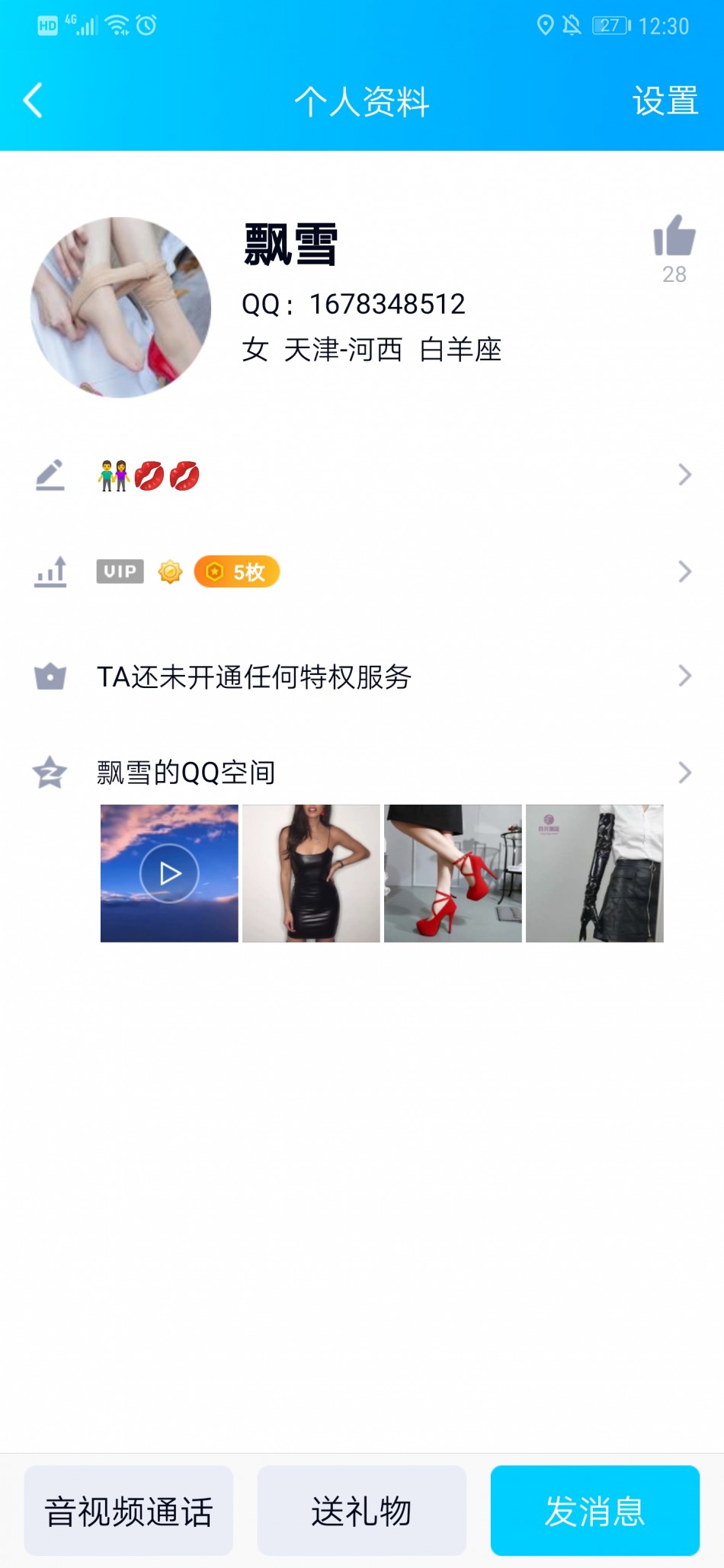Start 音视频通话 with 飘雪

[x=129, y=1510]
